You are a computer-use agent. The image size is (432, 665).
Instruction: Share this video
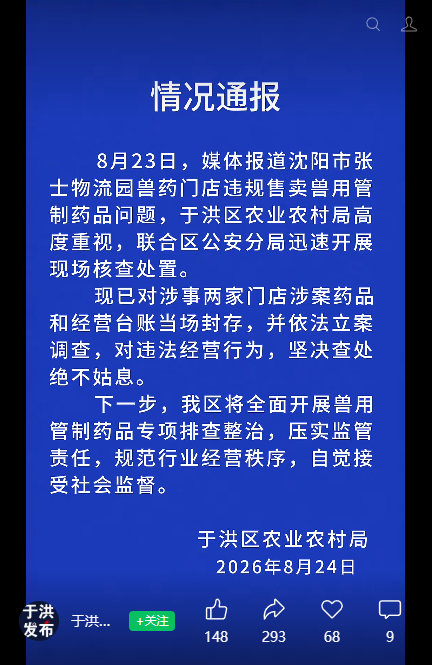tap(274, 610)
